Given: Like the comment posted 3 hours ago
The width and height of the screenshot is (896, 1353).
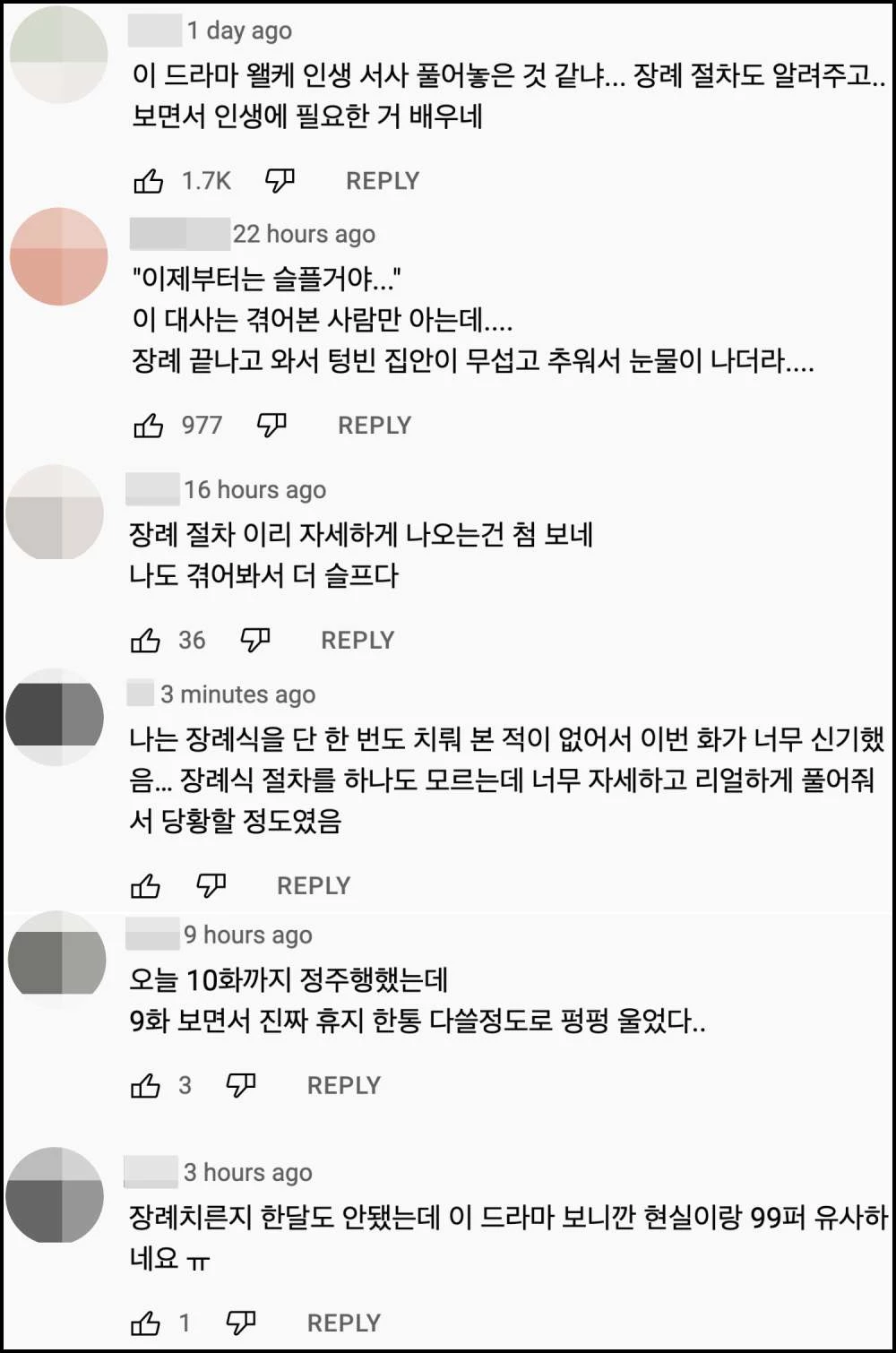Looking at the screenshot, I should 145,1323.
